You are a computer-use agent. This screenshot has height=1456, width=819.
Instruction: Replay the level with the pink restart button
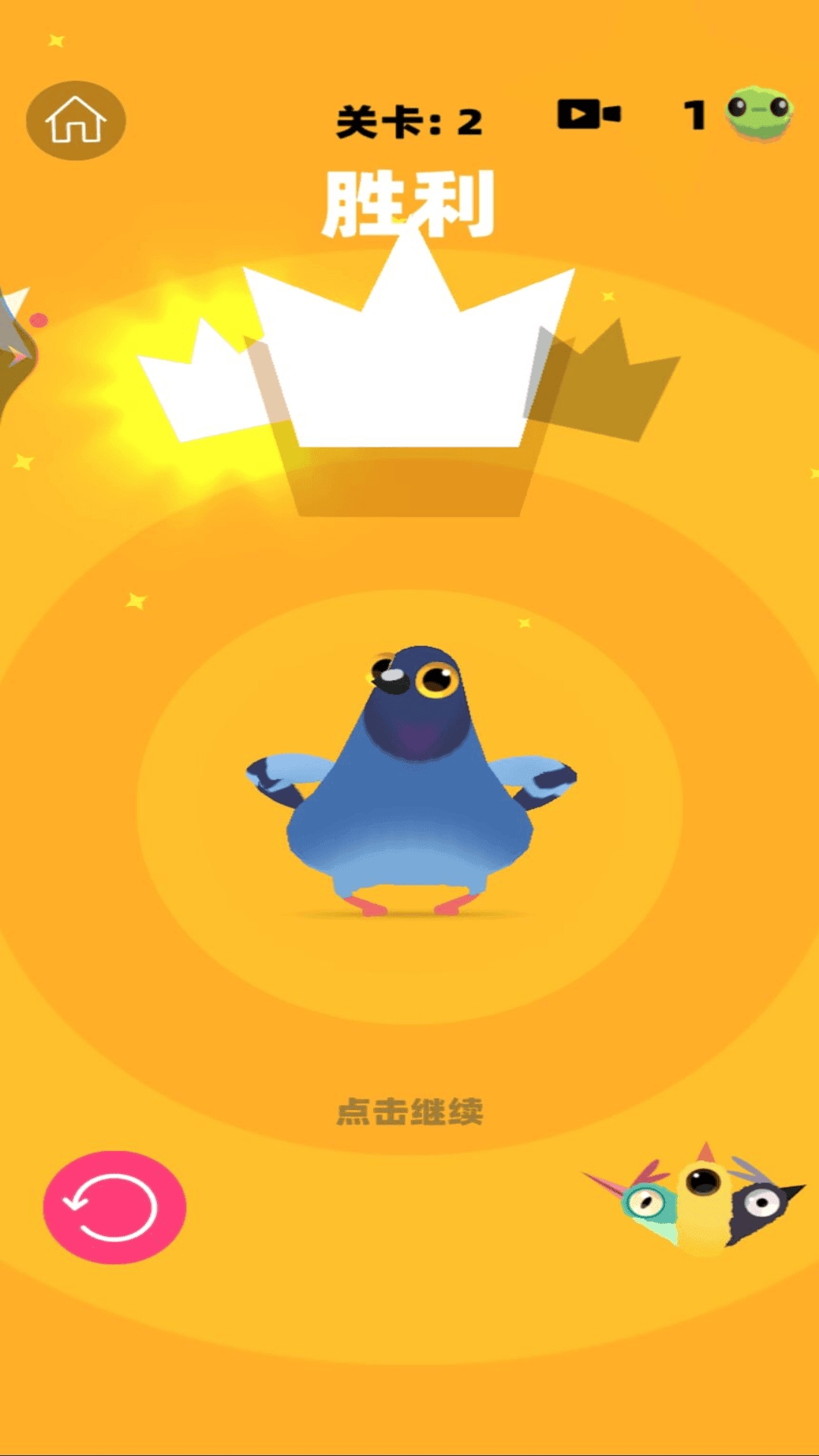point(115,1207)
